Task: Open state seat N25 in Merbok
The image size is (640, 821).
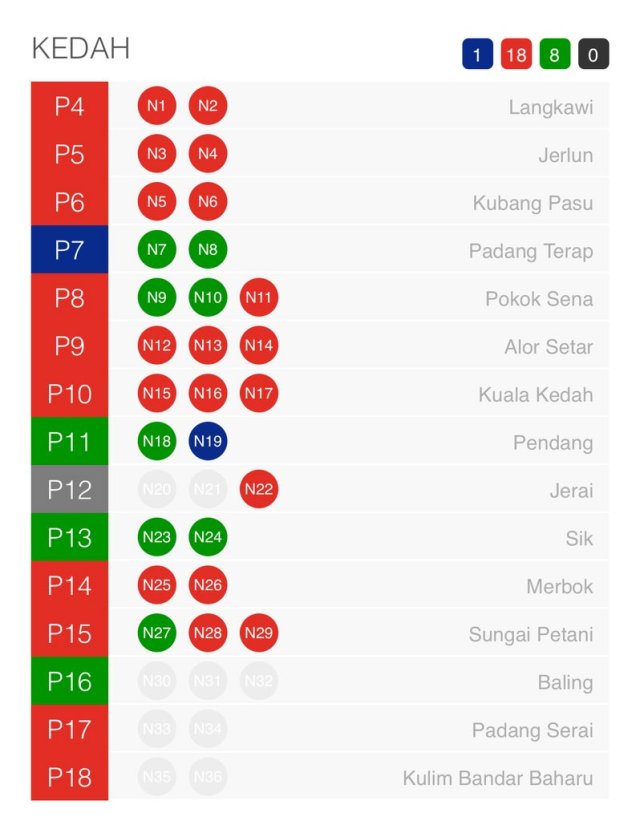Action: pyautogui.click(x=157, y=586)
